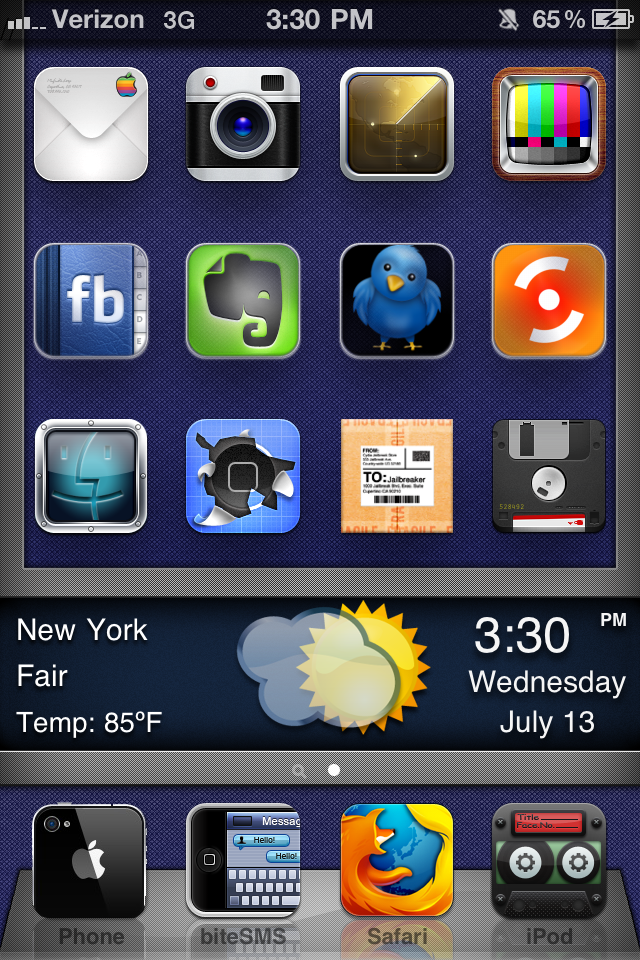Launch the blue bird Twitter app
The image size is (640, 960).
click(396, 300)
